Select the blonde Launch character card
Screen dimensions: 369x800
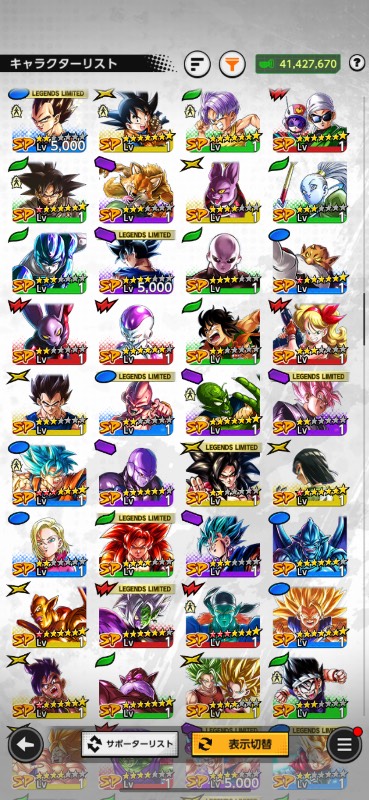(x=309, y=333)
